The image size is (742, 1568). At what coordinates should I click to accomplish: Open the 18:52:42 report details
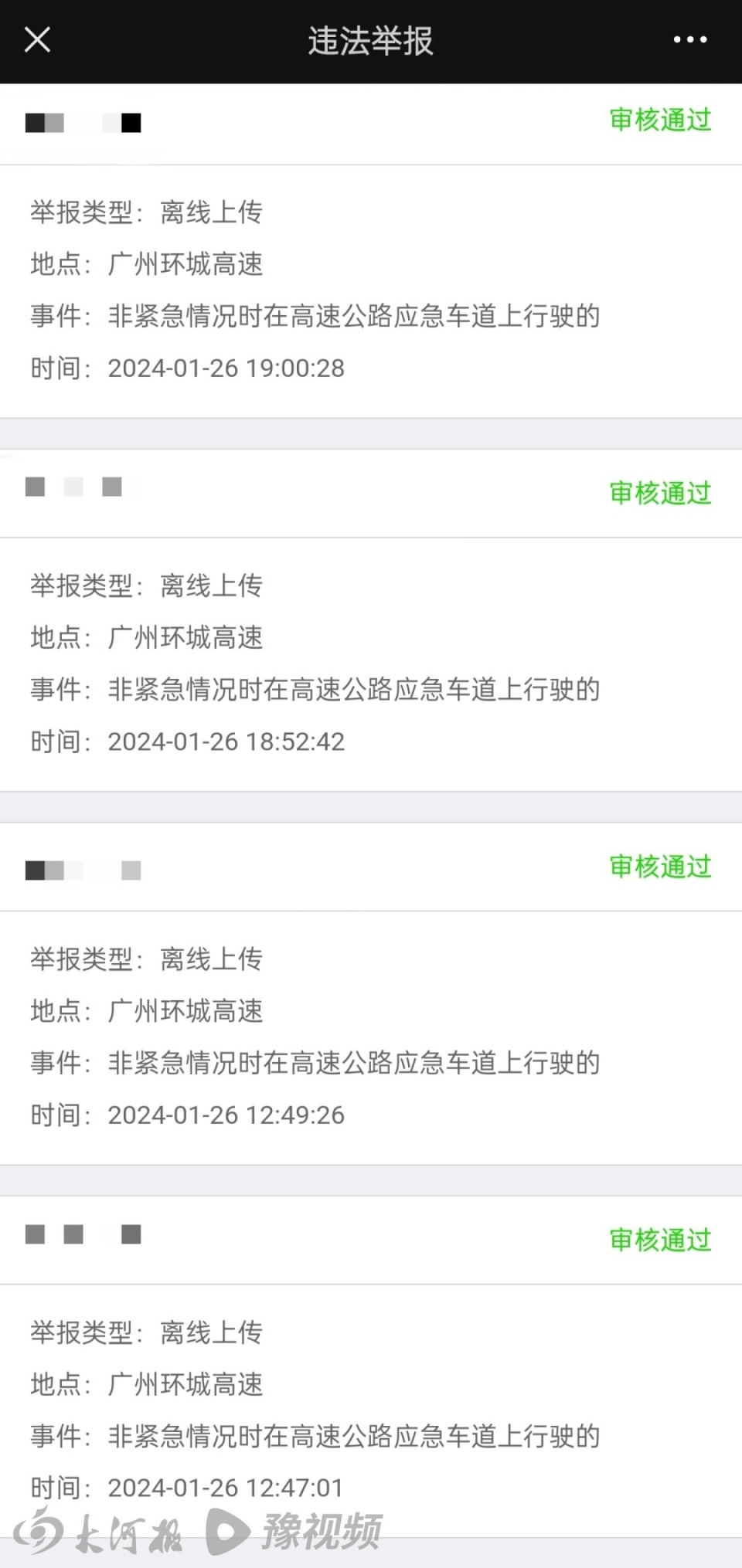pos(226,741)
